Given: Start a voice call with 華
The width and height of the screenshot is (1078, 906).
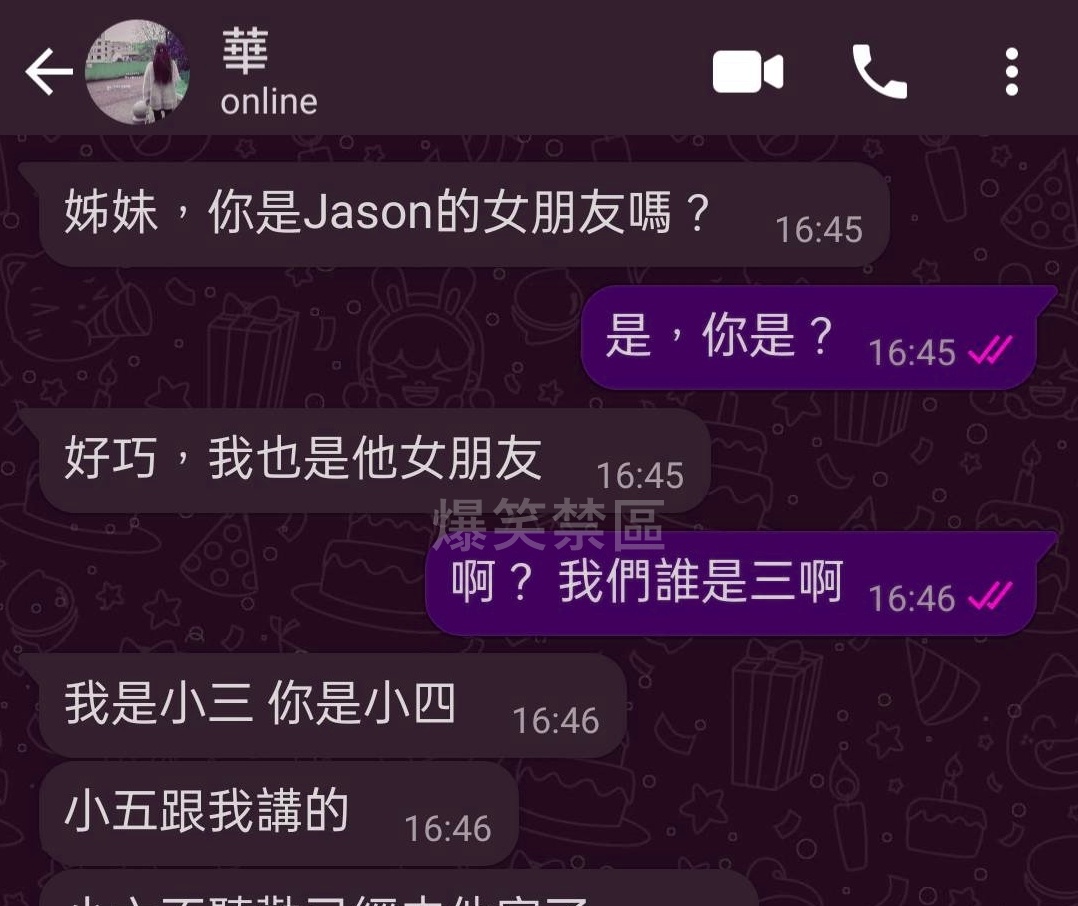Looking at the screenshot, I should 879,72.
